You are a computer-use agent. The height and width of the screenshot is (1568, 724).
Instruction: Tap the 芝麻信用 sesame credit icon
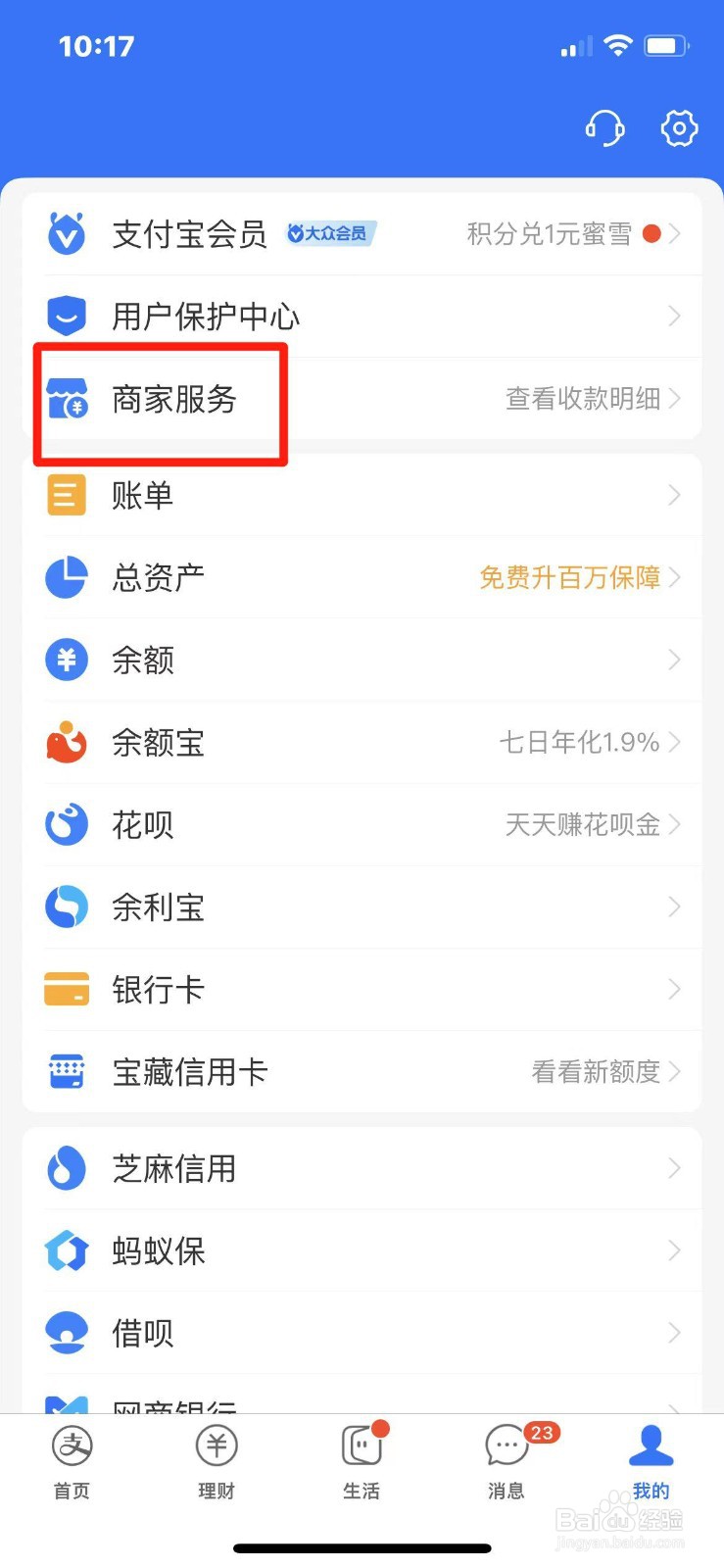pos(65,1168)
